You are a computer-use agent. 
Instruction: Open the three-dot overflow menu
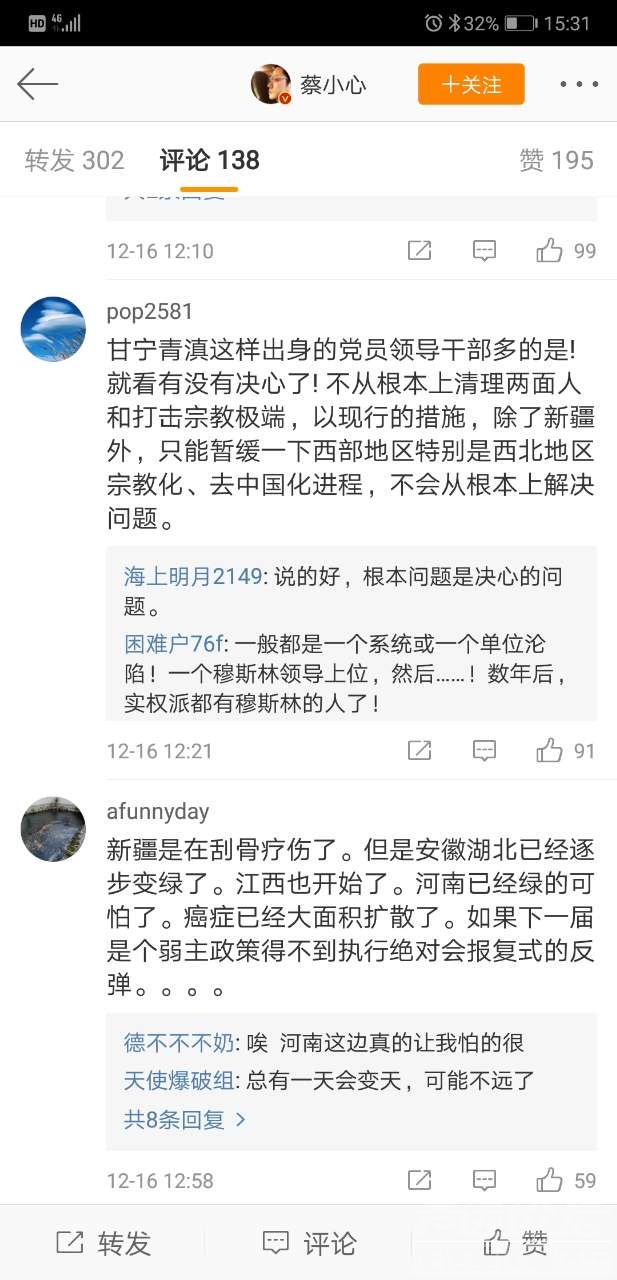pyautogui.click(x=579, y=84)
